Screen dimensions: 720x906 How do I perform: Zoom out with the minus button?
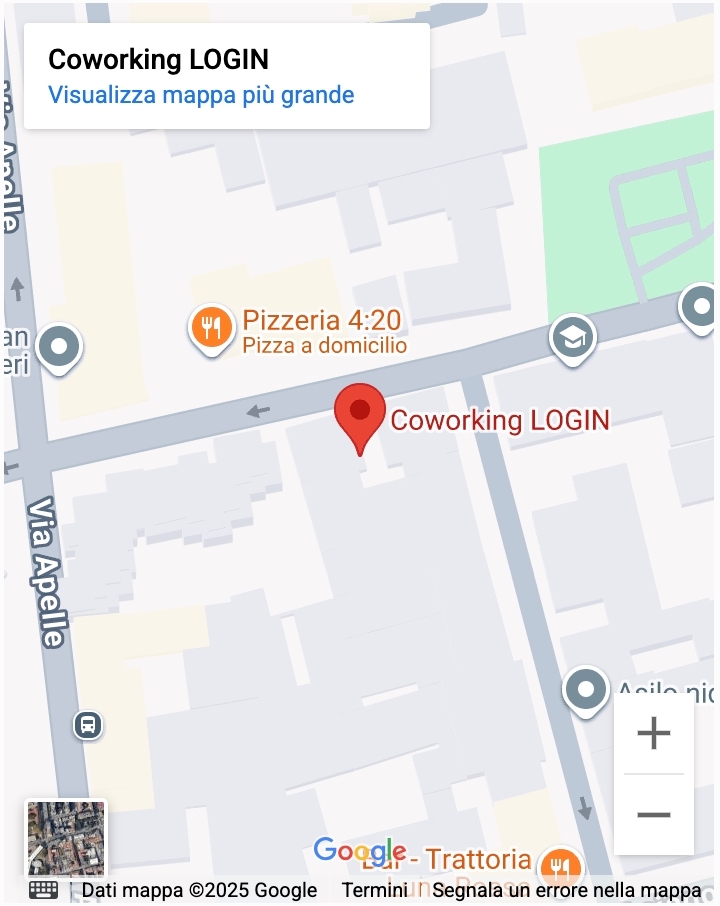(x=653, y=816)
